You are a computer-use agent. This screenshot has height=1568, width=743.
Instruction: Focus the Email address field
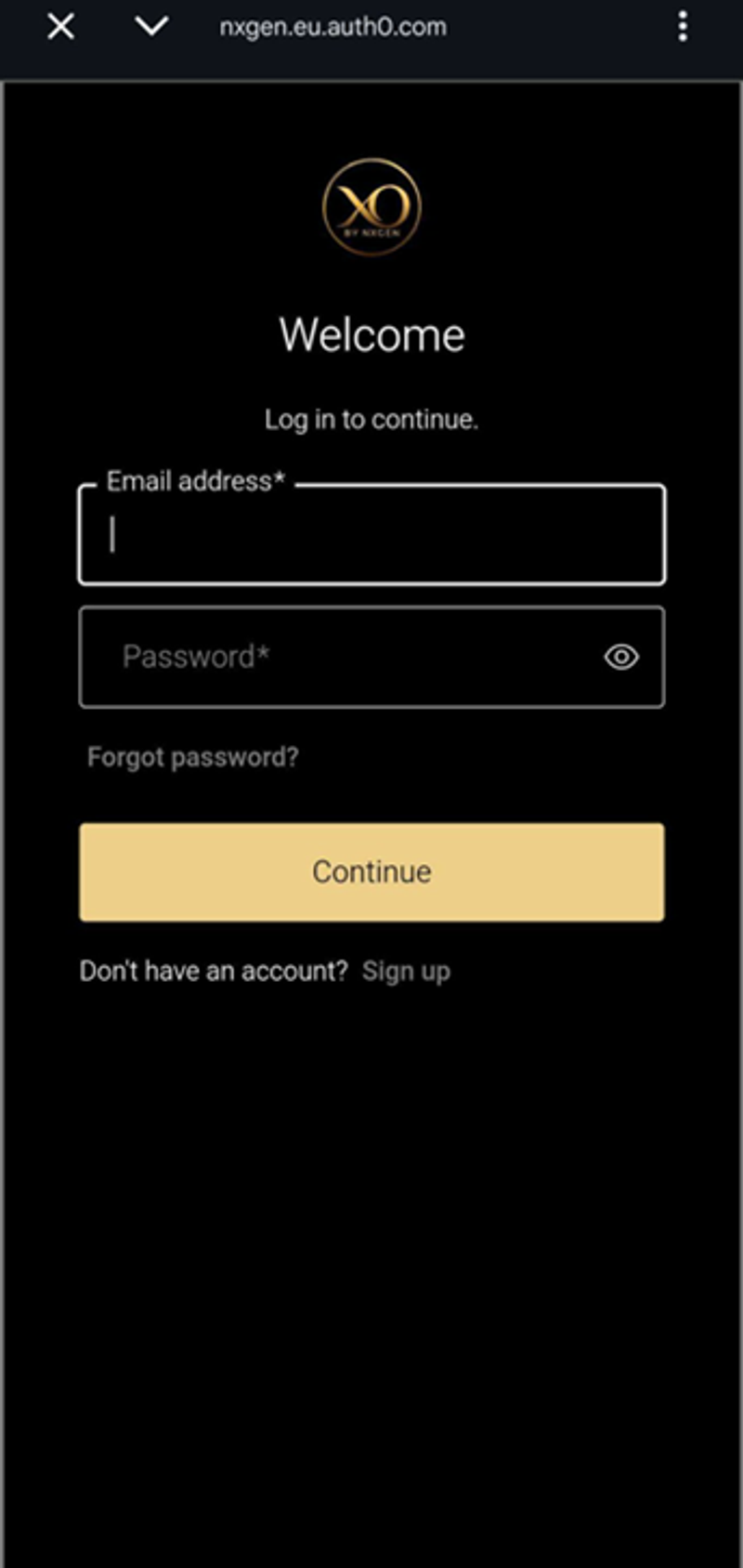coord(371,536)
